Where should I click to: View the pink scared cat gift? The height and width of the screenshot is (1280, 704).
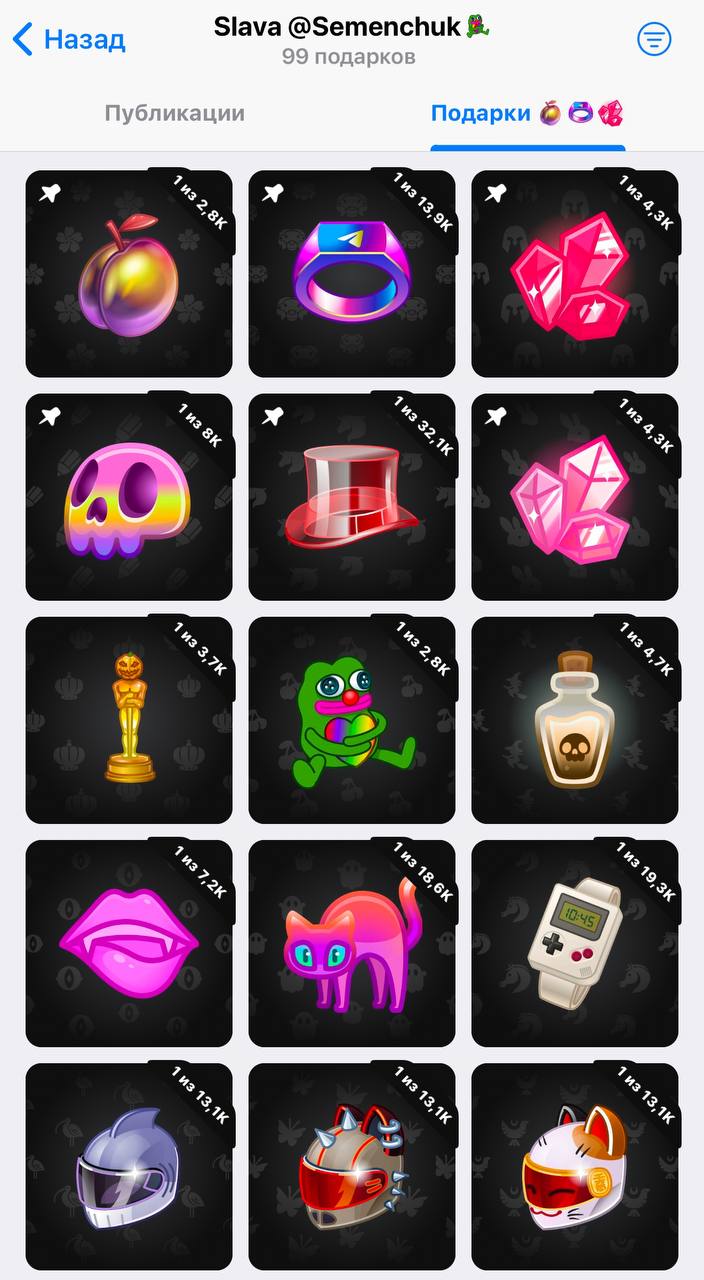pyautogui.click(x=352, y=943)
